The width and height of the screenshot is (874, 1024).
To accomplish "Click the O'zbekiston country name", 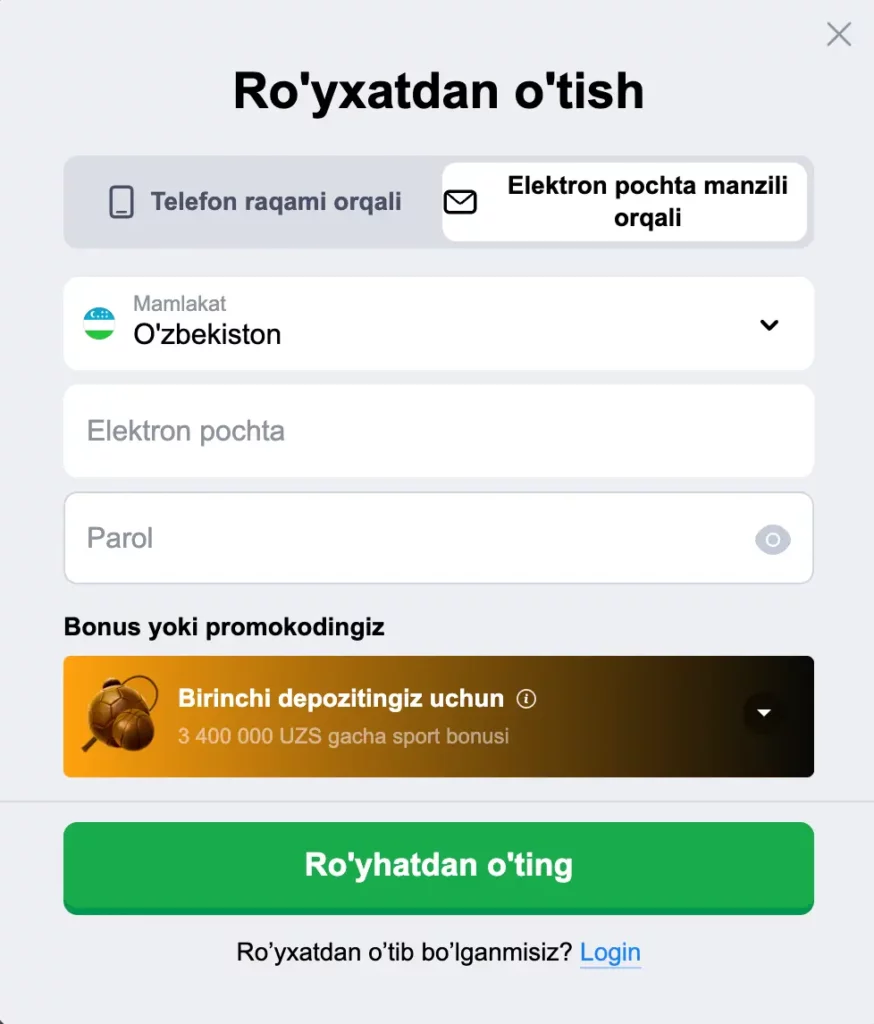I will pos(206,335).
